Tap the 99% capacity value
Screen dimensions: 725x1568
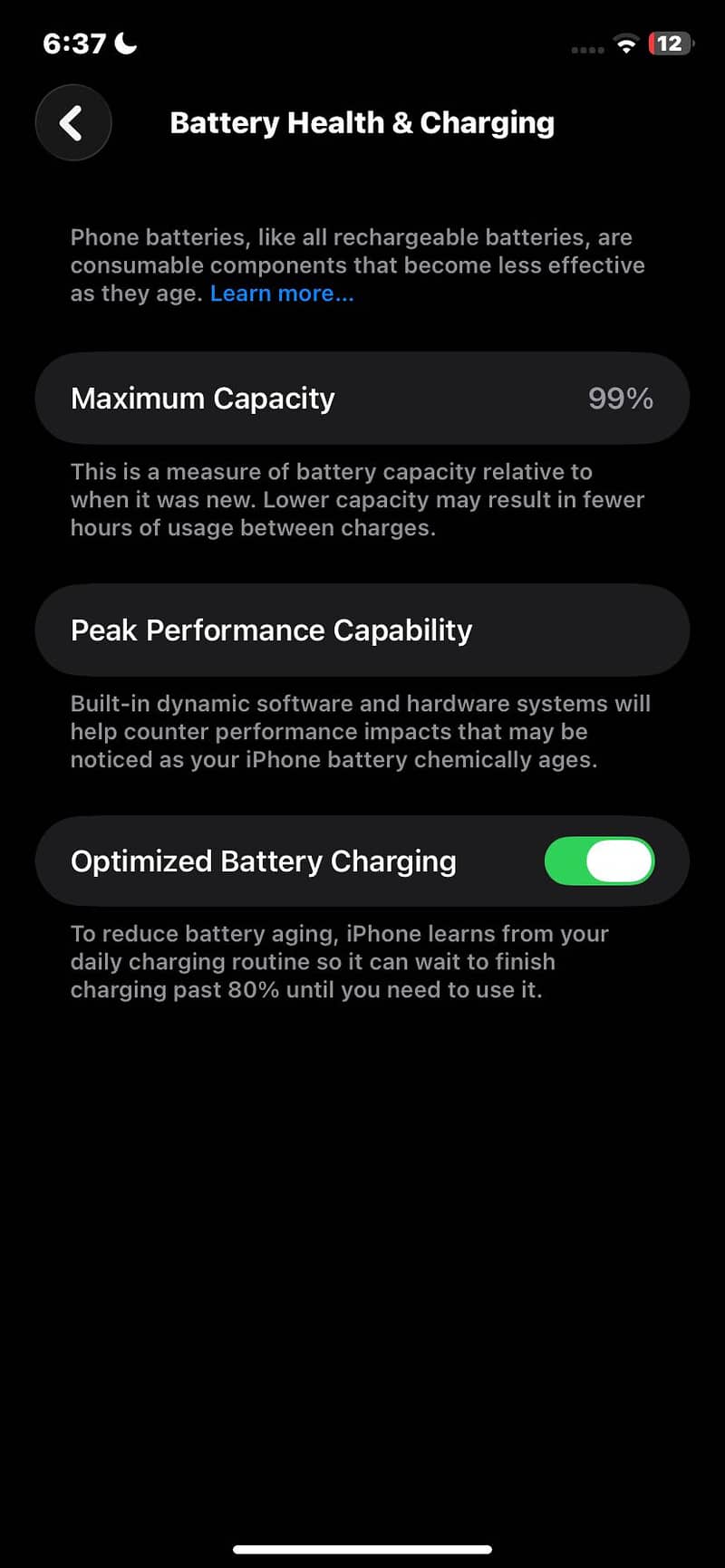coord(619,398)
